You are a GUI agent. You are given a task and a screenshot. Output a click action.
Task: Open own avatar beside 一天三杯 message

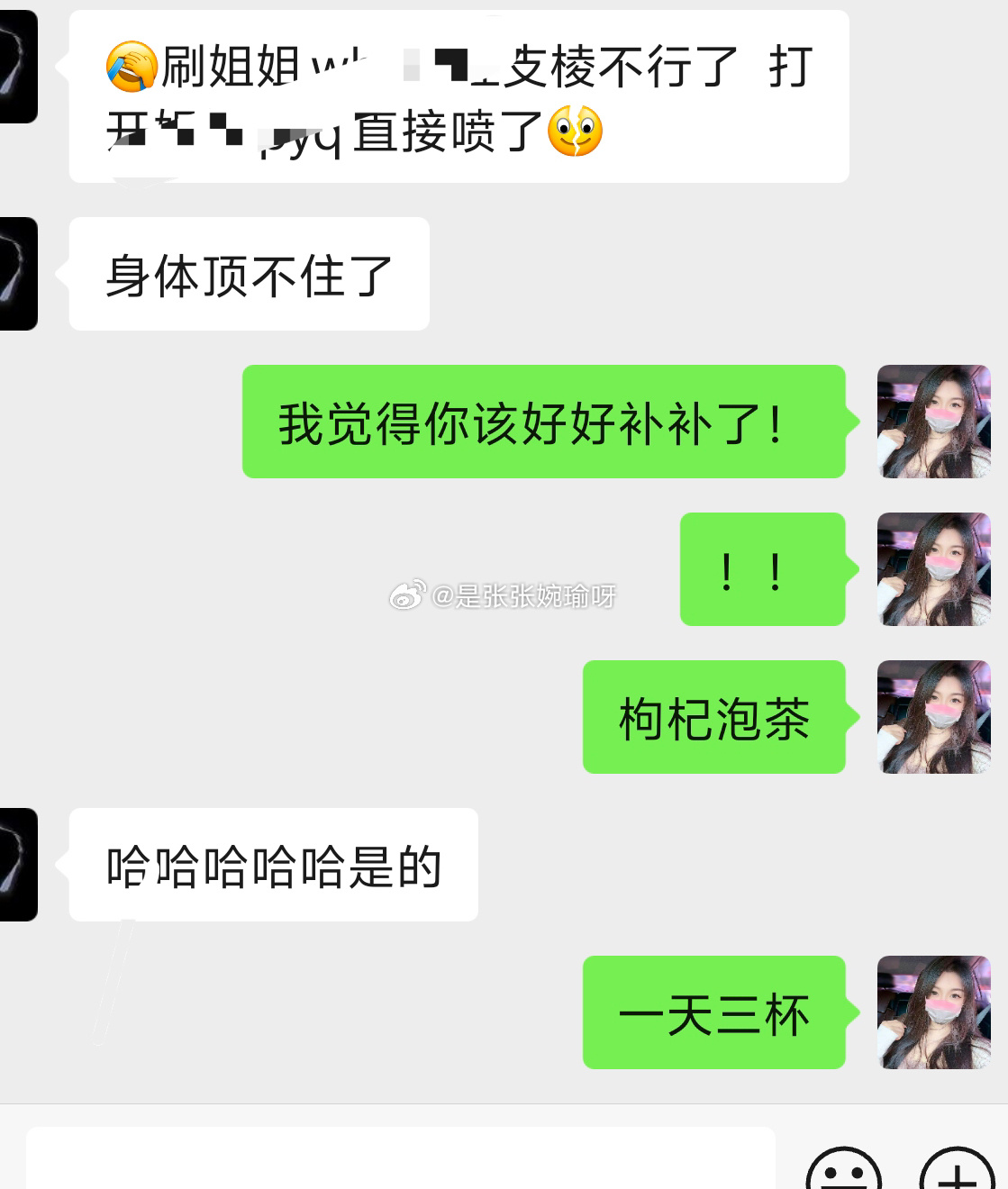933,1012
